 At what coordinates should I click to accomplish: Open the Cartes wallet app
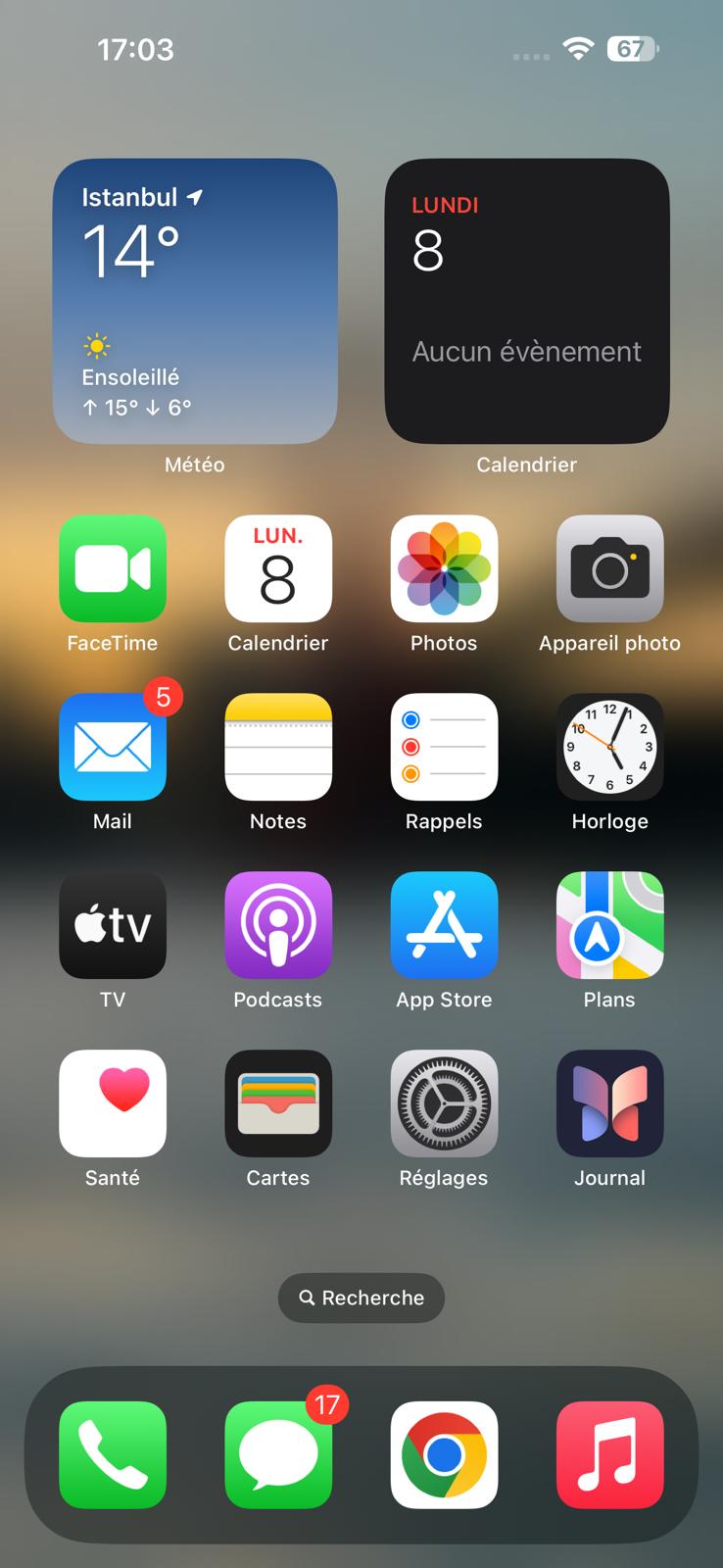[278, 1103]
